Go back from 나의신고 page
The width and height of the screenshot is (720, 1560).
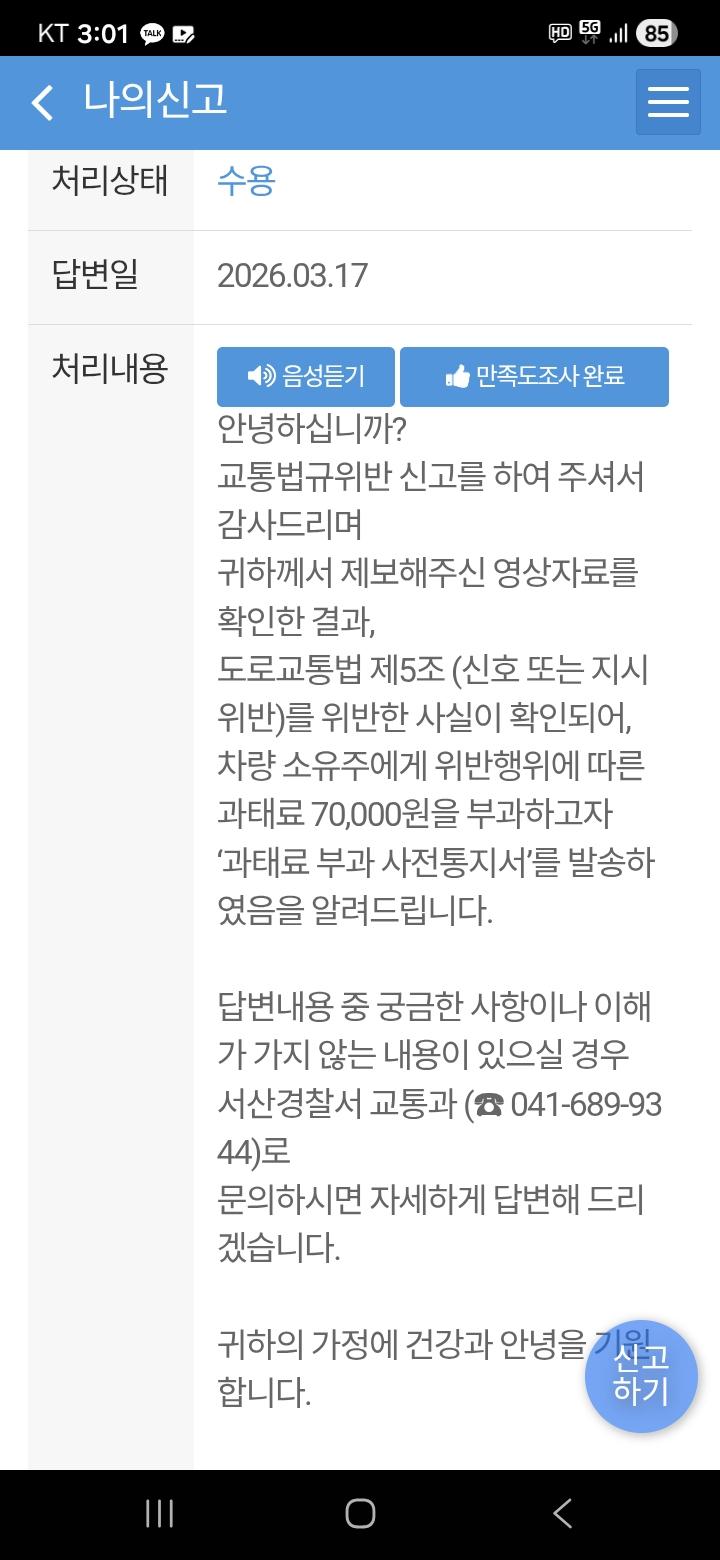[x=42, y=102]
